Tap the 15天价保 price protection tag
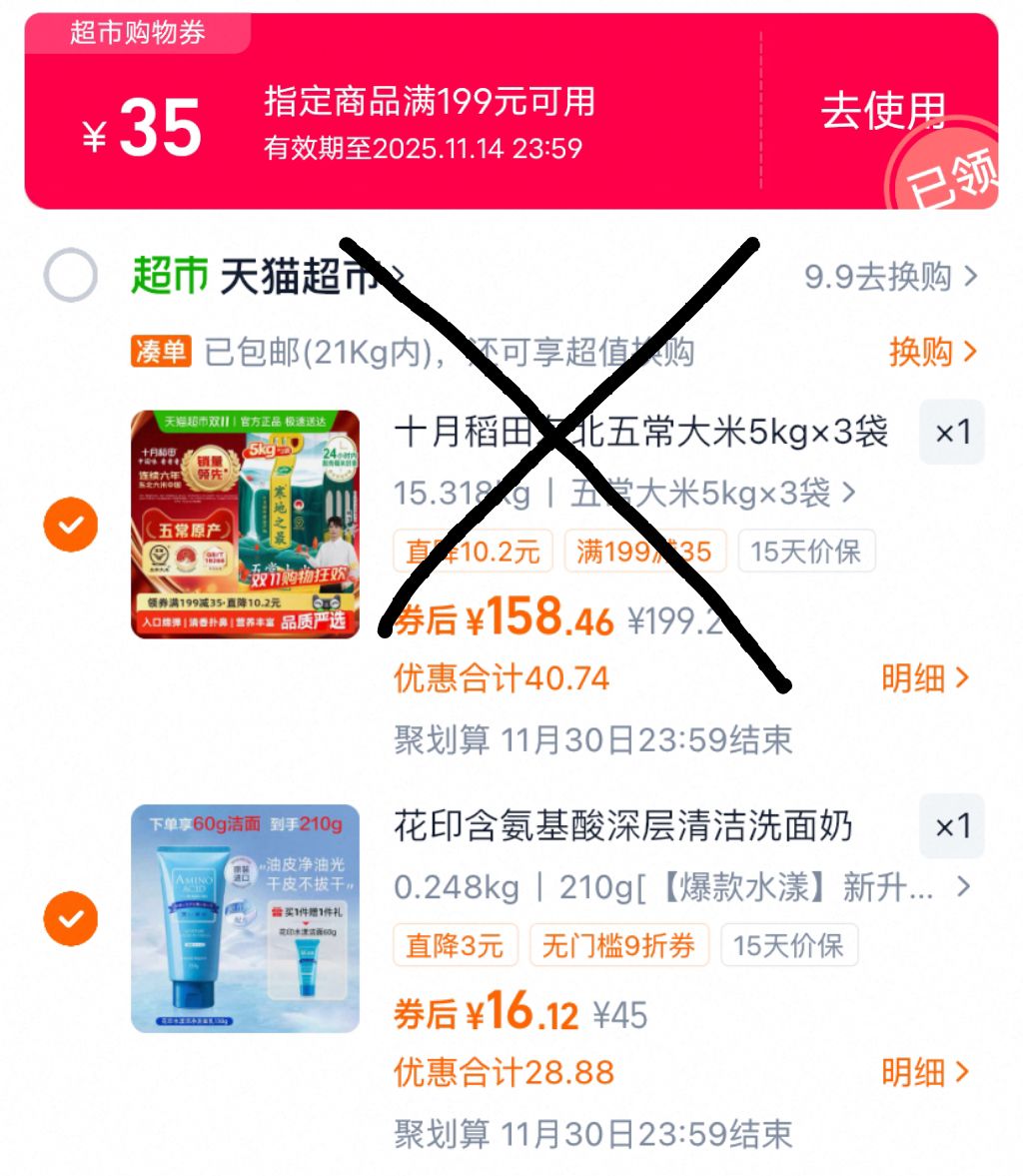1023x1176 pixels. tap(804, 551)
